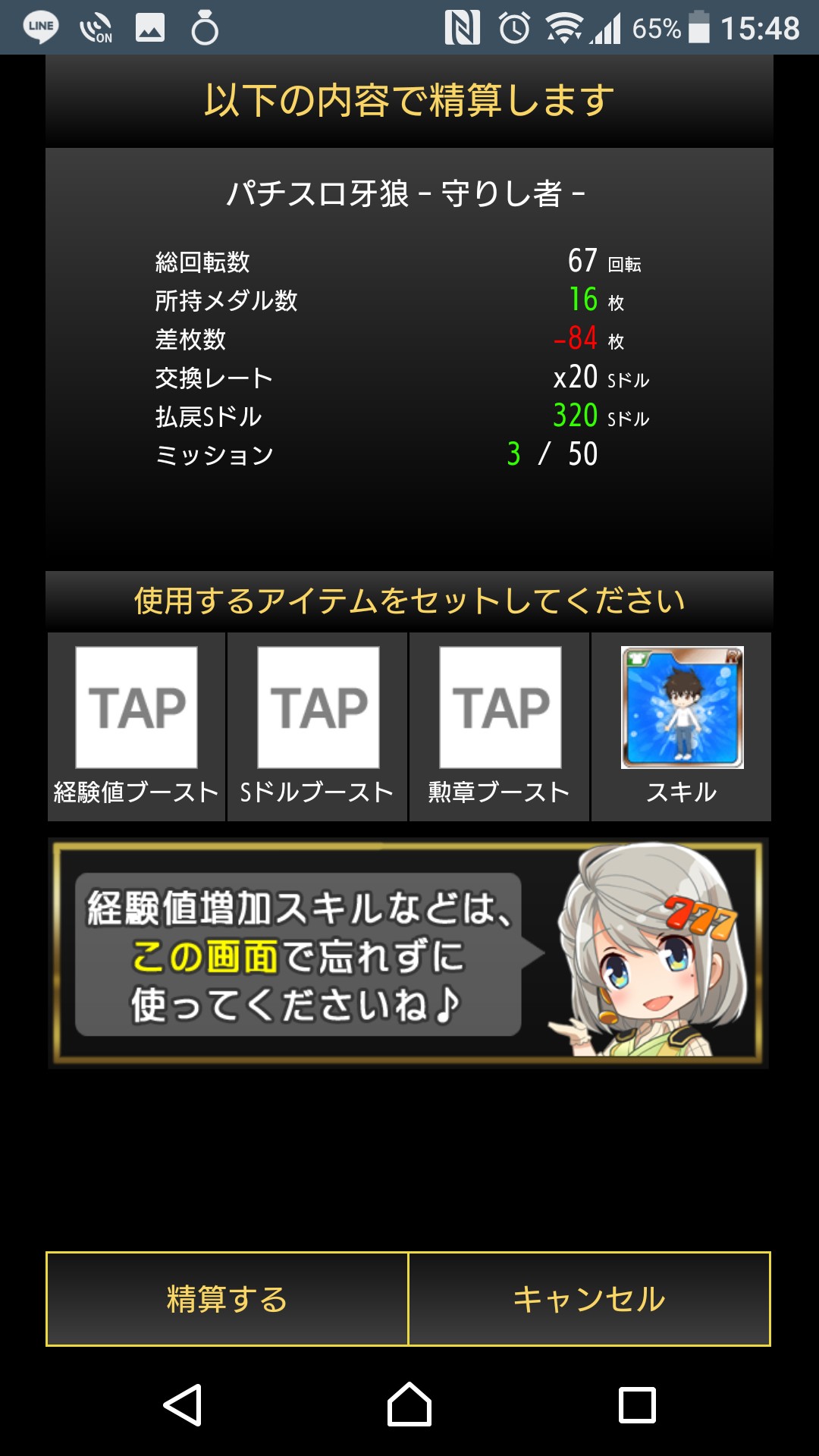Open the スキル character card slot
The width and height of the screenshot is (819, 1456).
[x=682, y=708]
